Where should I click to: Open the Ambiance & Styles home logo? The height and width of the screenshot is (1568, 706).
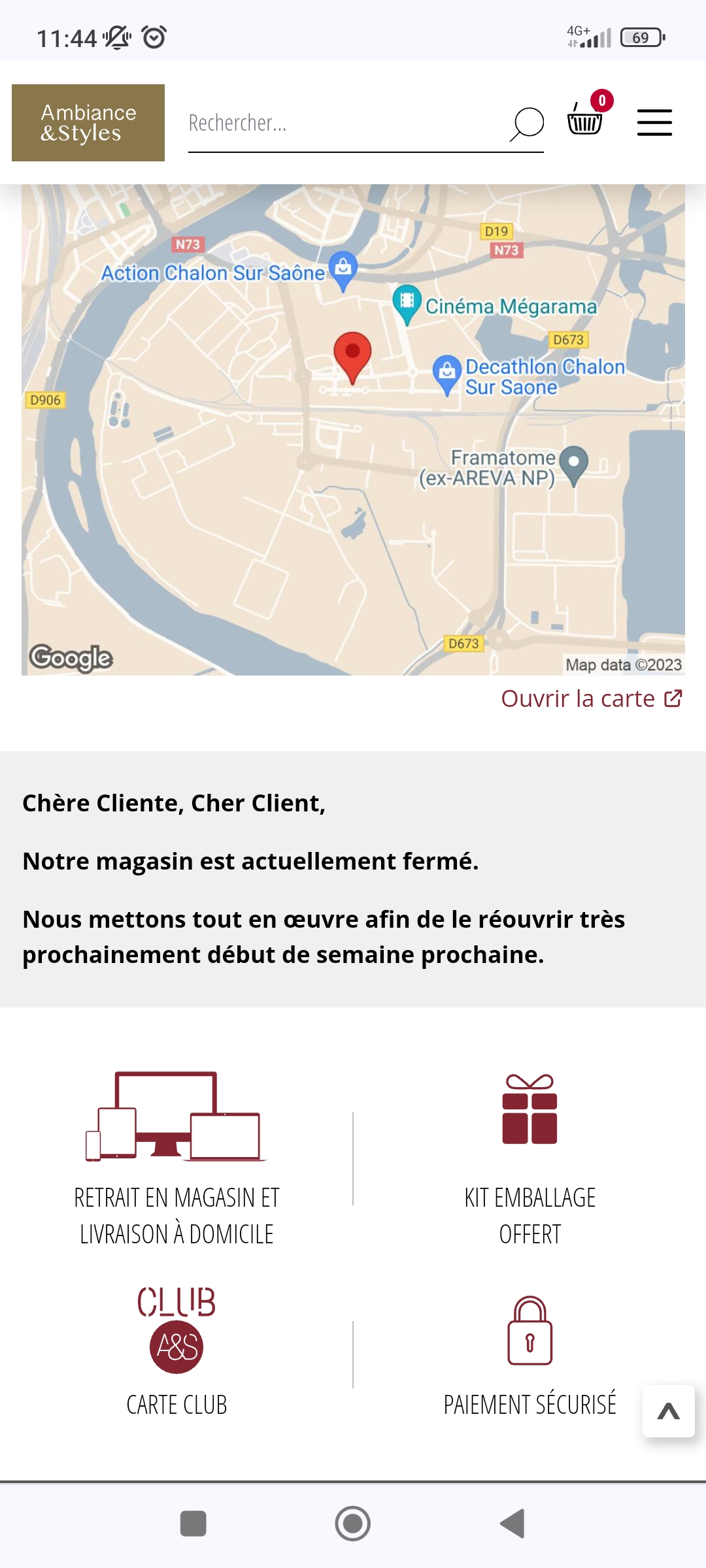(x=88, y=123)
